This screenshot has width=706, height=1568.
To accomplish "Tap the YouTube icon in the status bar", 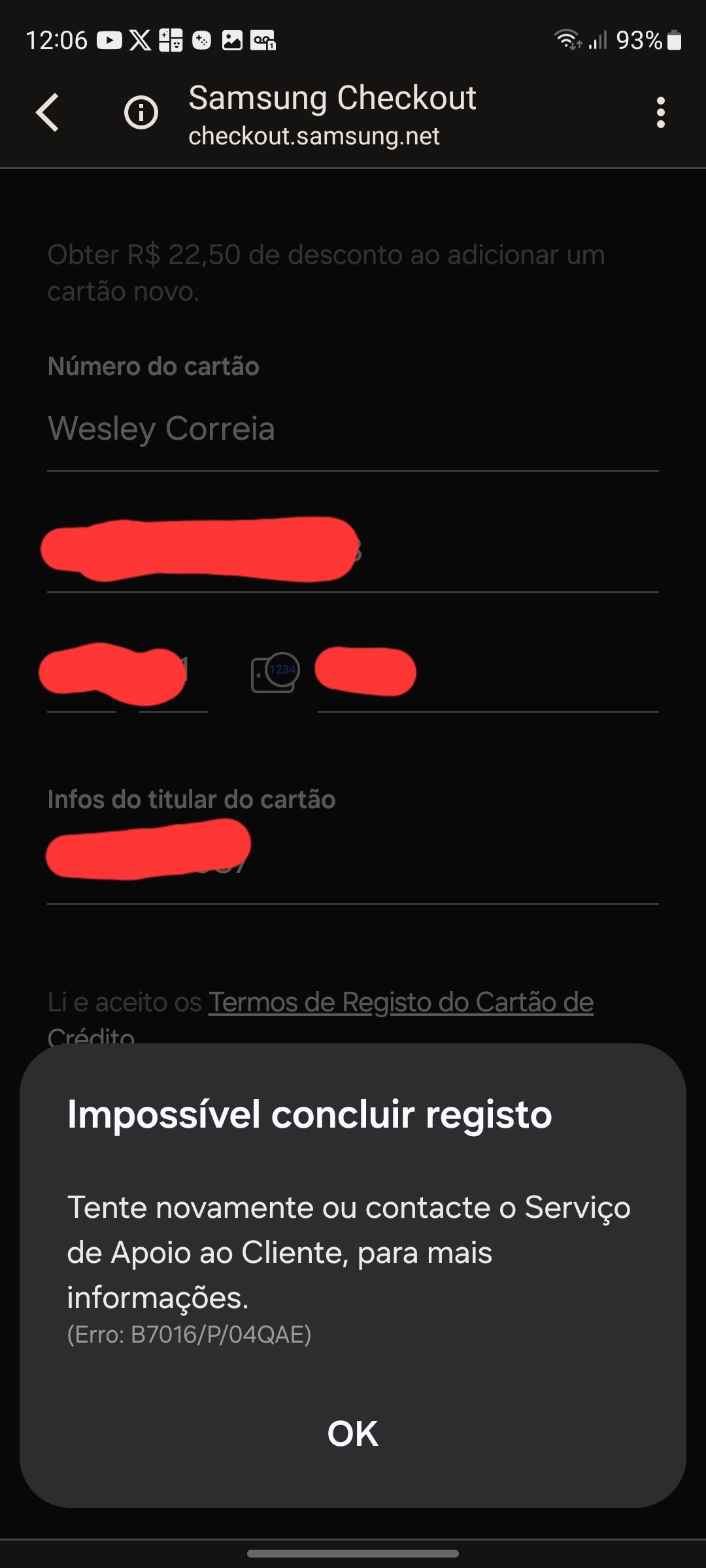I will tap(110, 41).
